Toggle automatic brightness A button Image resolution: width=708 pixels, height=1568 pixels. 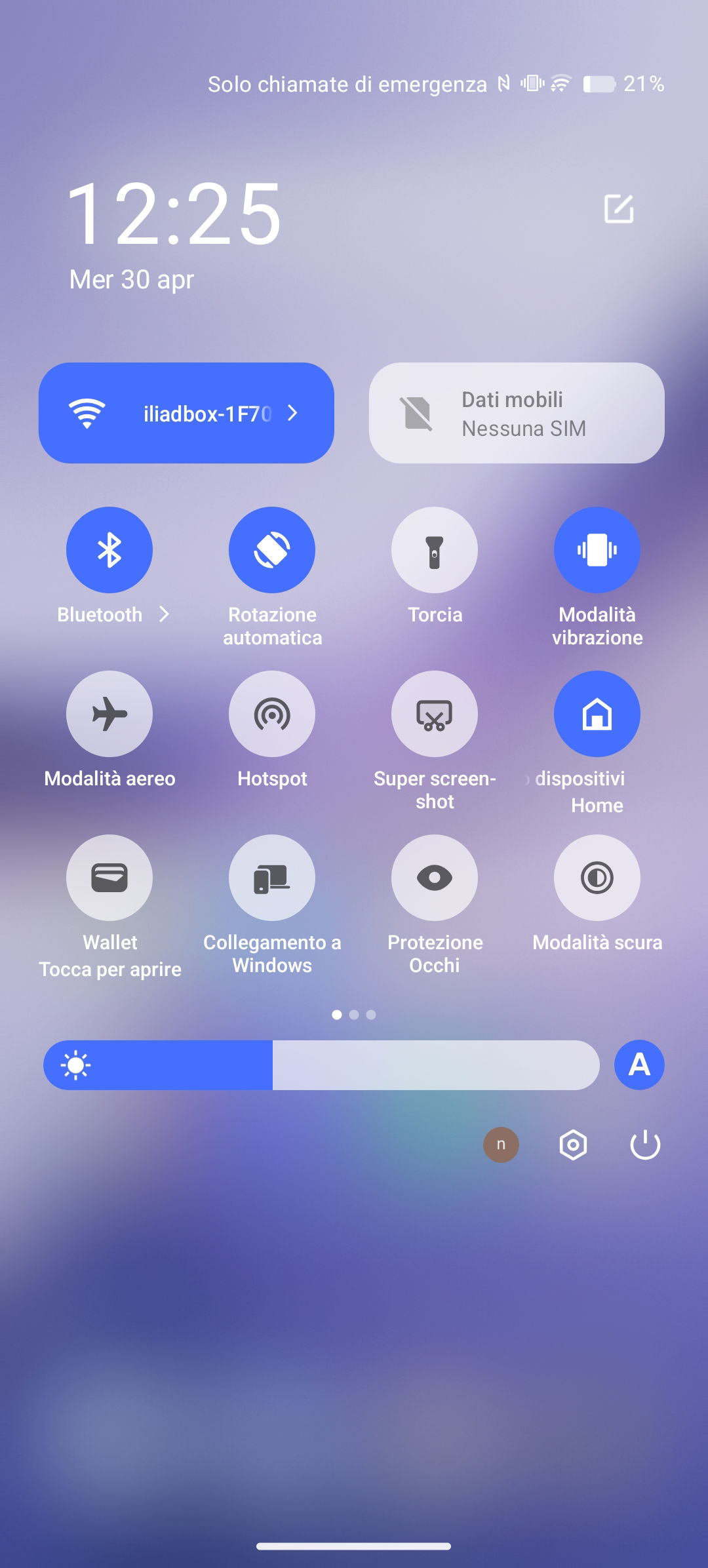[639, 1065]
